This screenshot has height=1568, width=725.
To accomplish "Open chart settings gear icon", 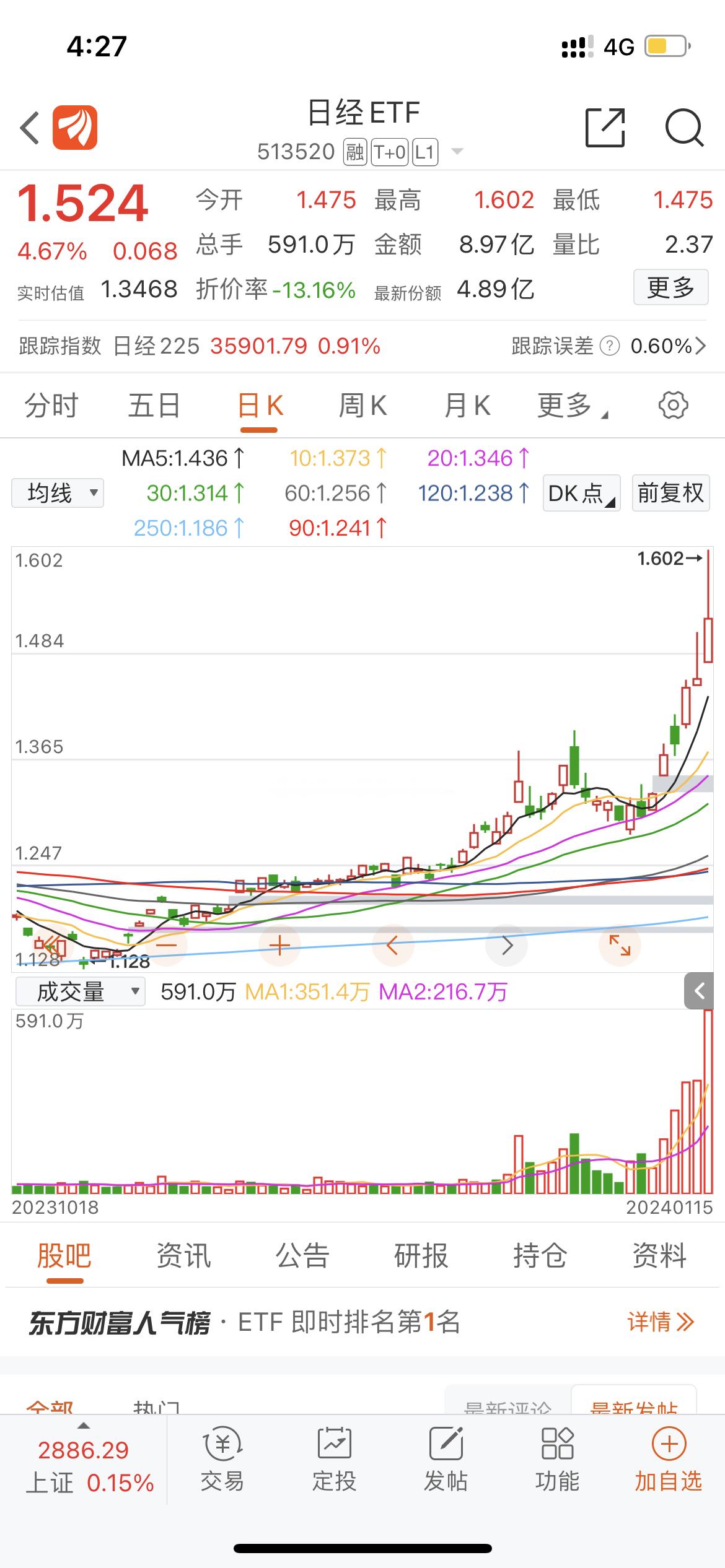I will tap(673, 406).
